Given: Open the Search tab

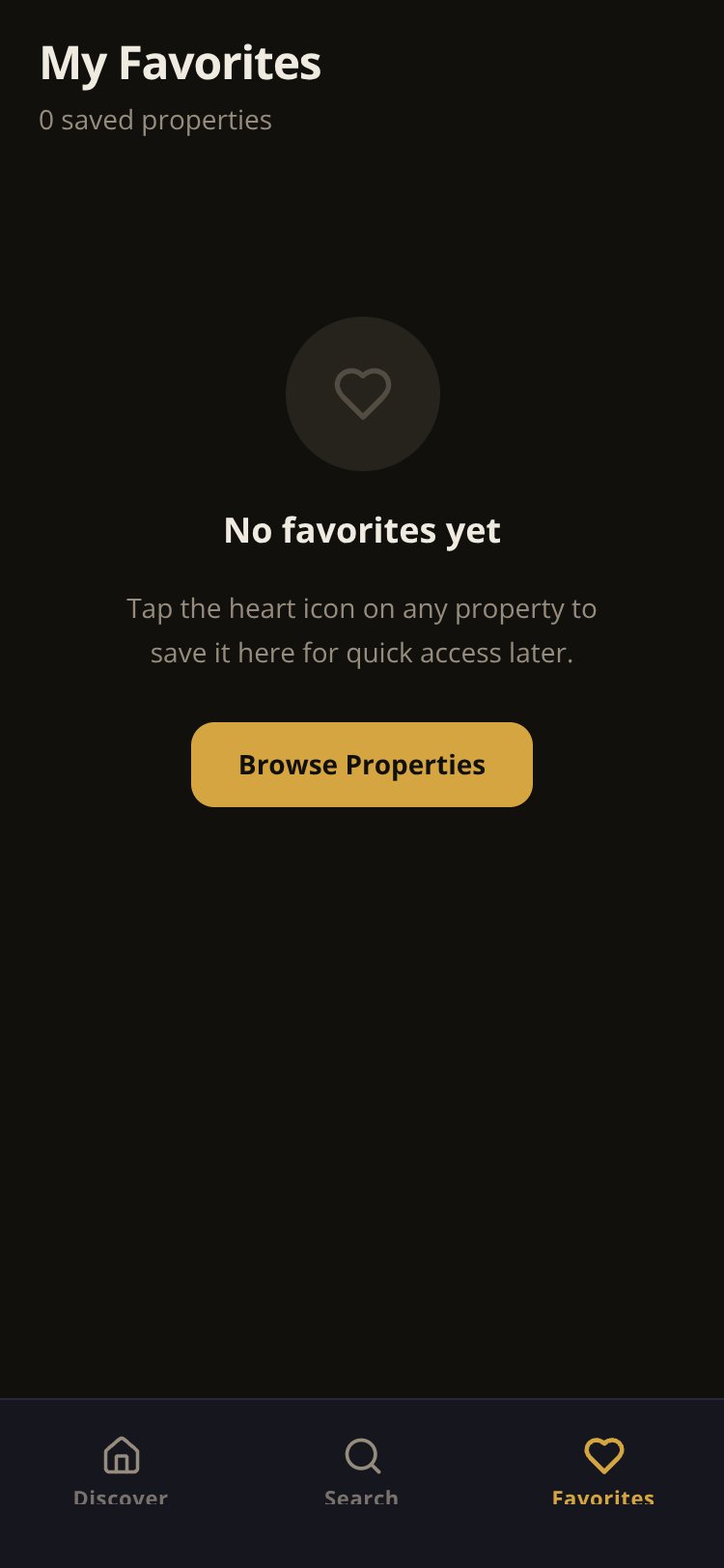Looking at the screenshot, I should click(362, 1471).
